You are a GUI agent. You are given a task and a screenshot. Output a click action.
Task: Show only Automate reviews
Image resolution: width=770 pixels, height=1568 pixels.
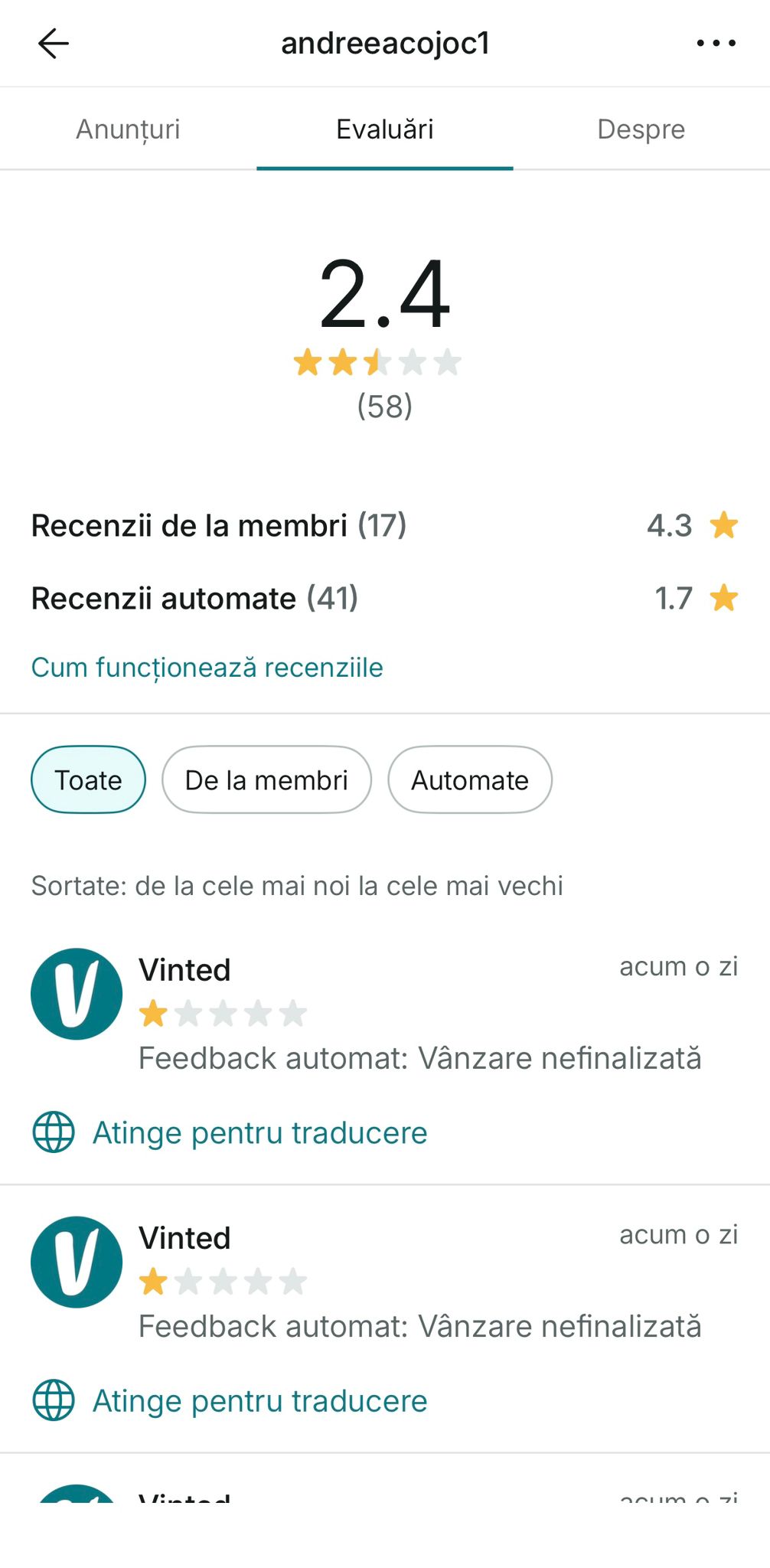pyautogui.click(x=469, y=780)
